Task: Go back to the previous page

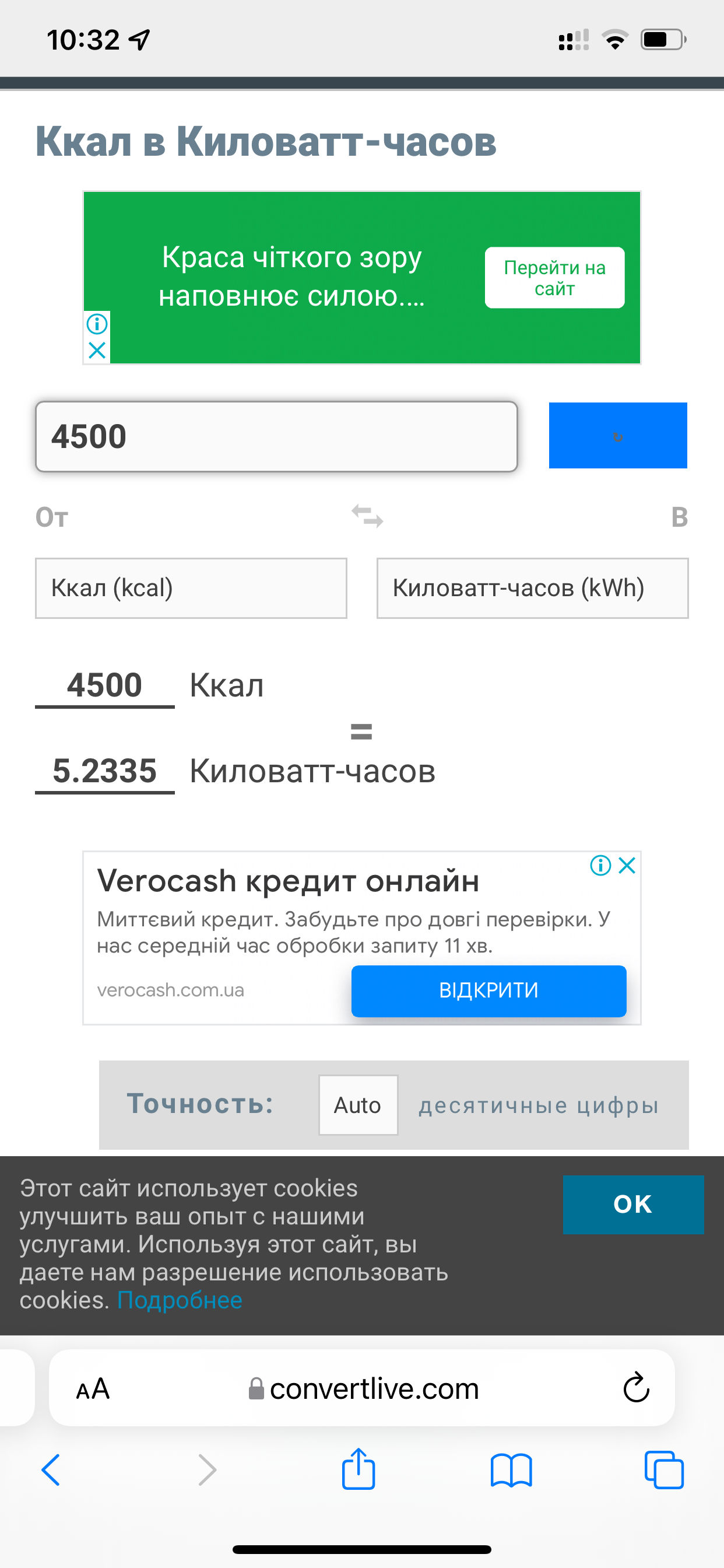Action: point(51,1470)
